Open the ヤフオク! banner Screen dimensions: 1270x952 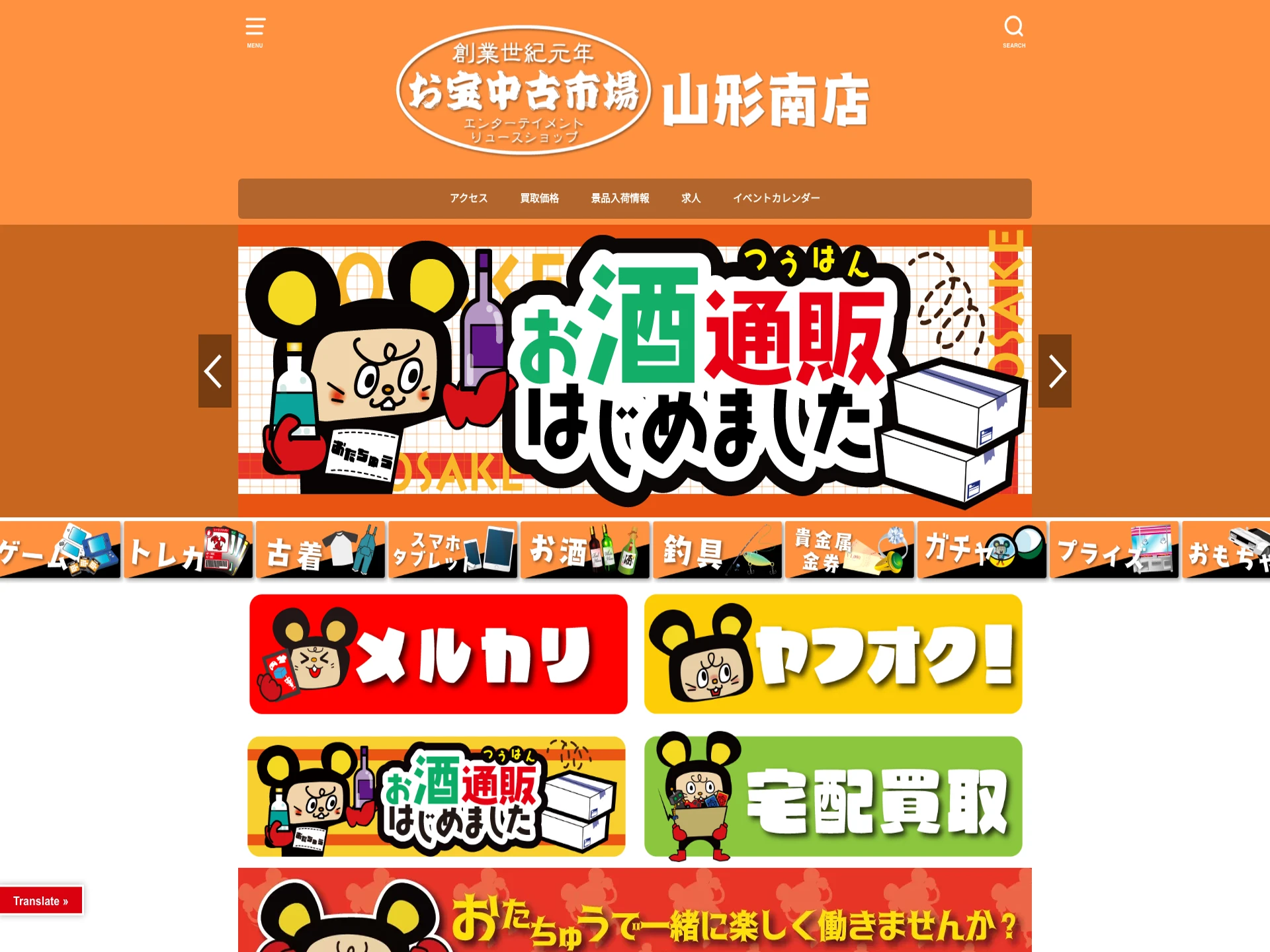[x=833, y=654]
